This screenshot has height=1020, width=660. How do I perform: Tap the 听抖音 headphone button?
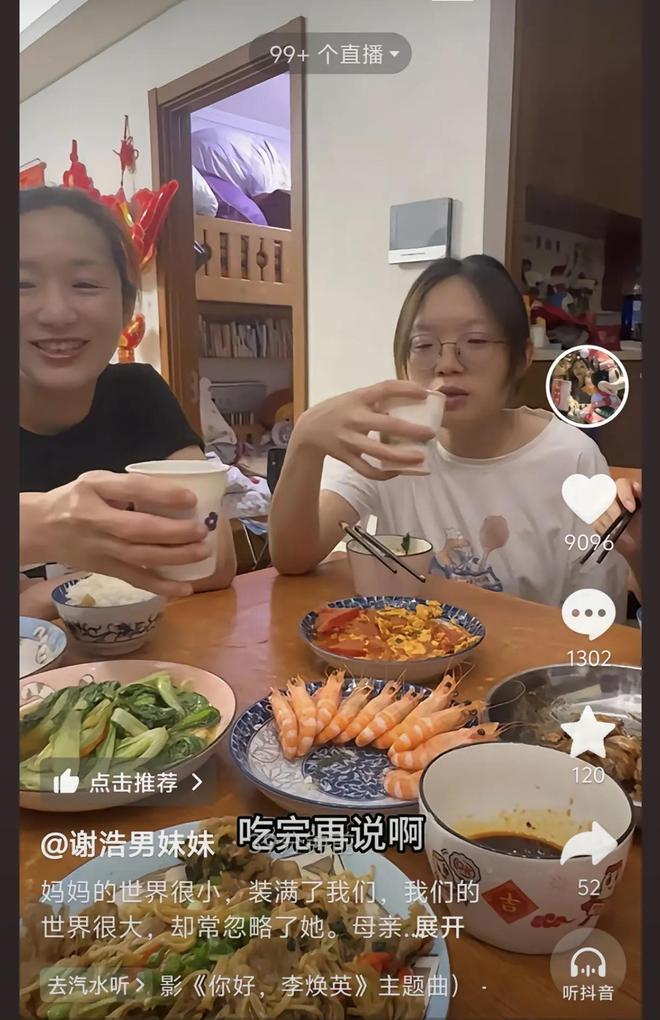tap(588, 970)
